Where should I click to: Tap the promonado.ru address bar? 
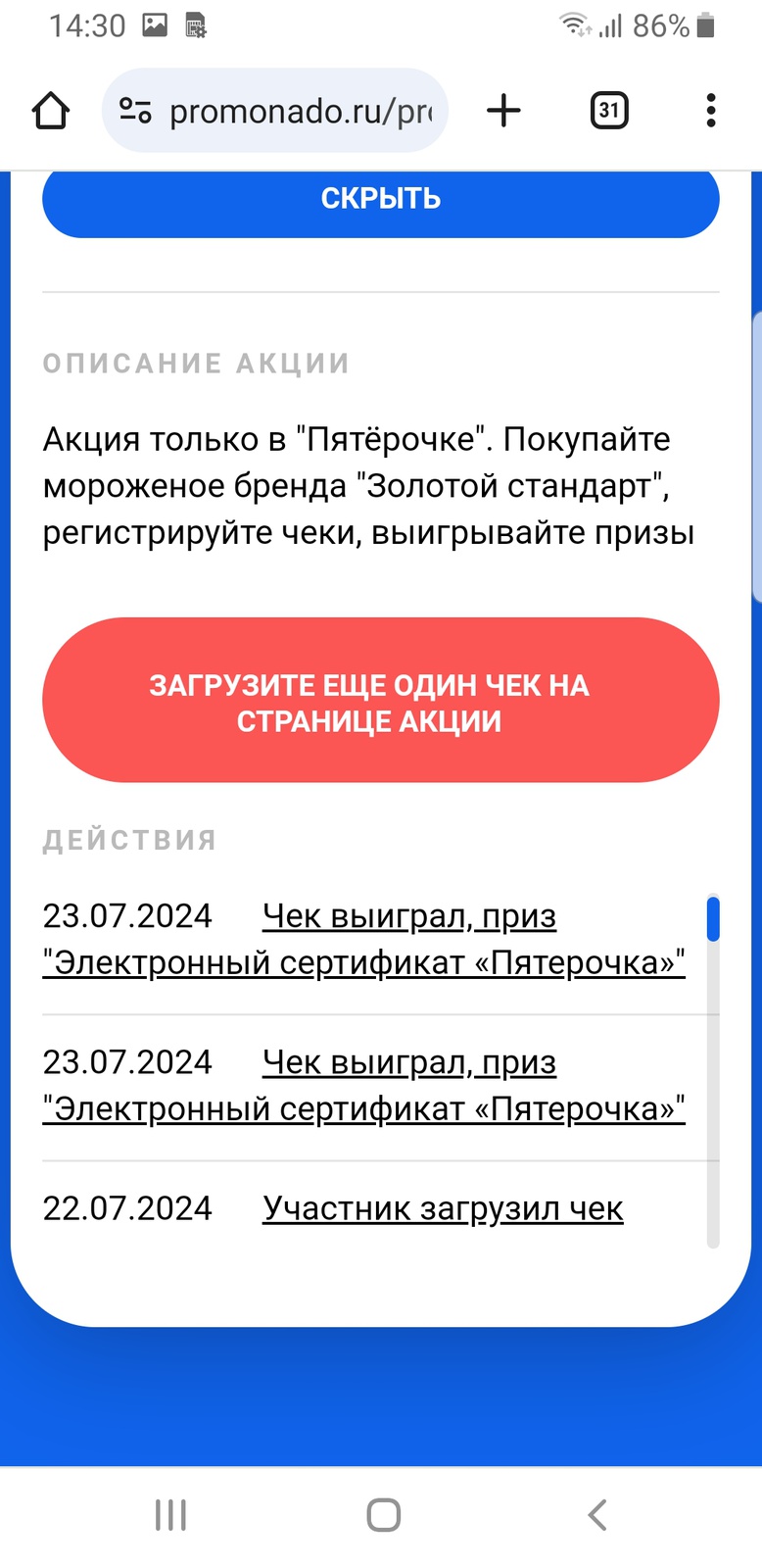[x=275, y=111]
